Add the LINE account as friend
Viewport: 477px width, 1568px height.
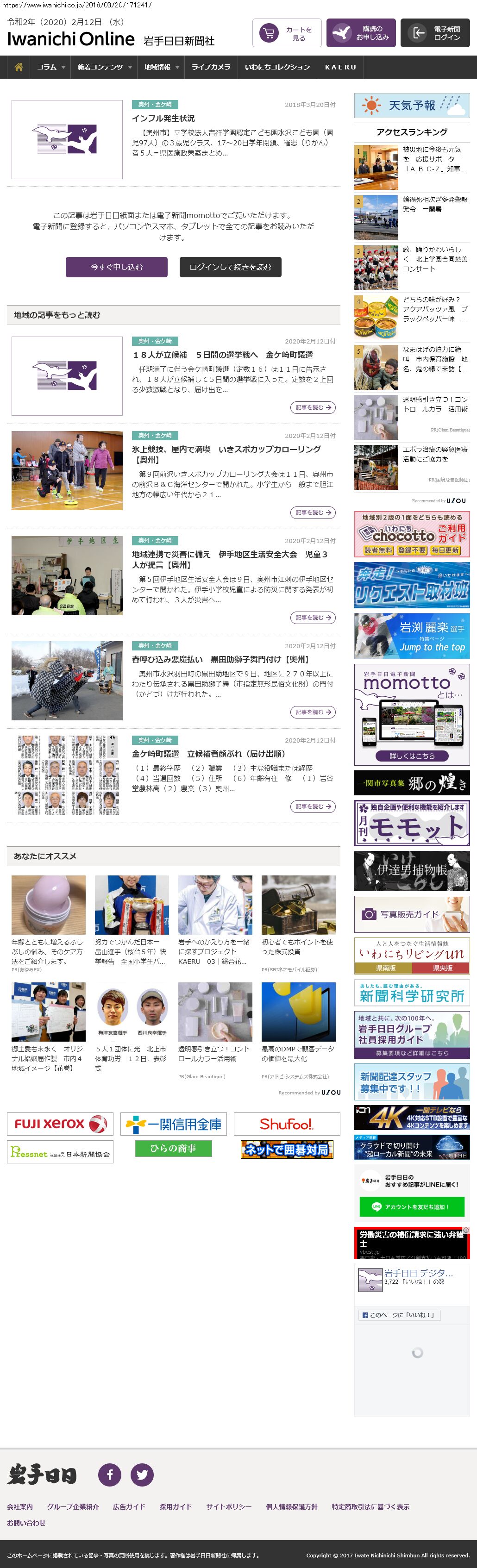412,1206
